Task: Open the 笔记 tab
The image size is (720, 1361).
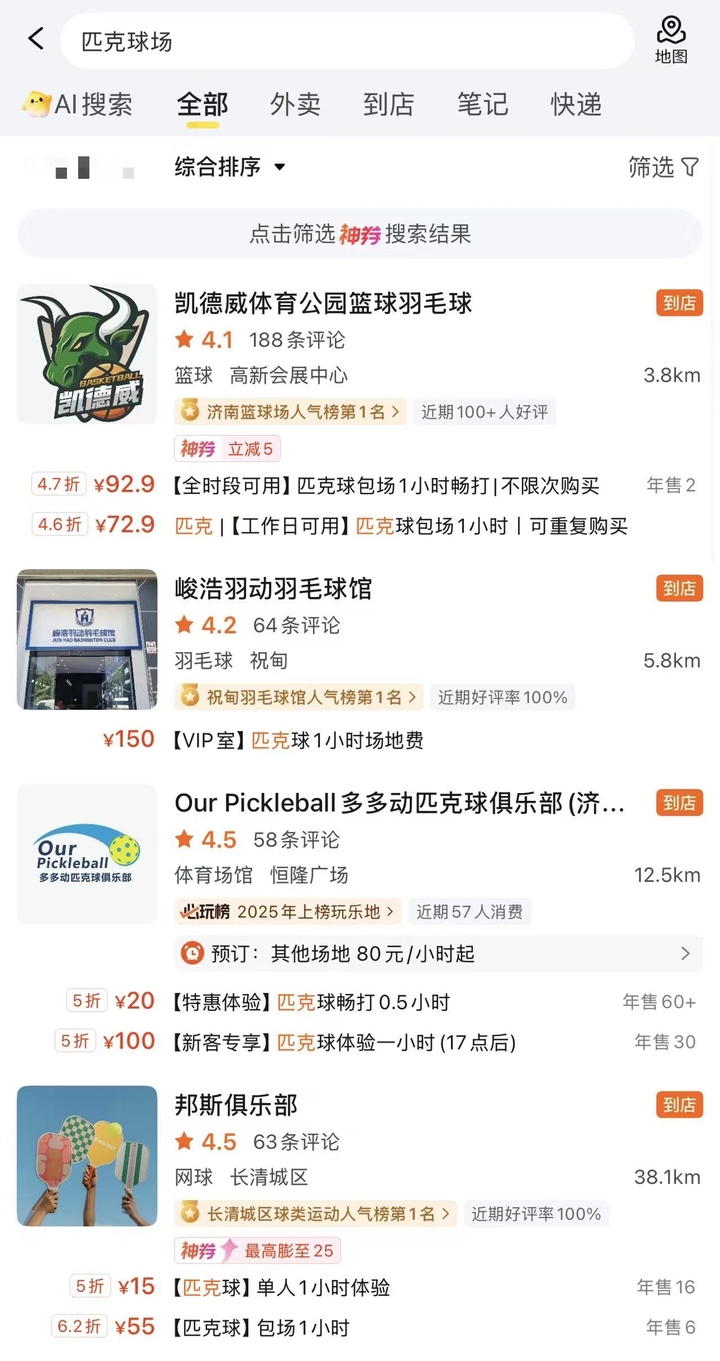Action: [x=482, y=104]
